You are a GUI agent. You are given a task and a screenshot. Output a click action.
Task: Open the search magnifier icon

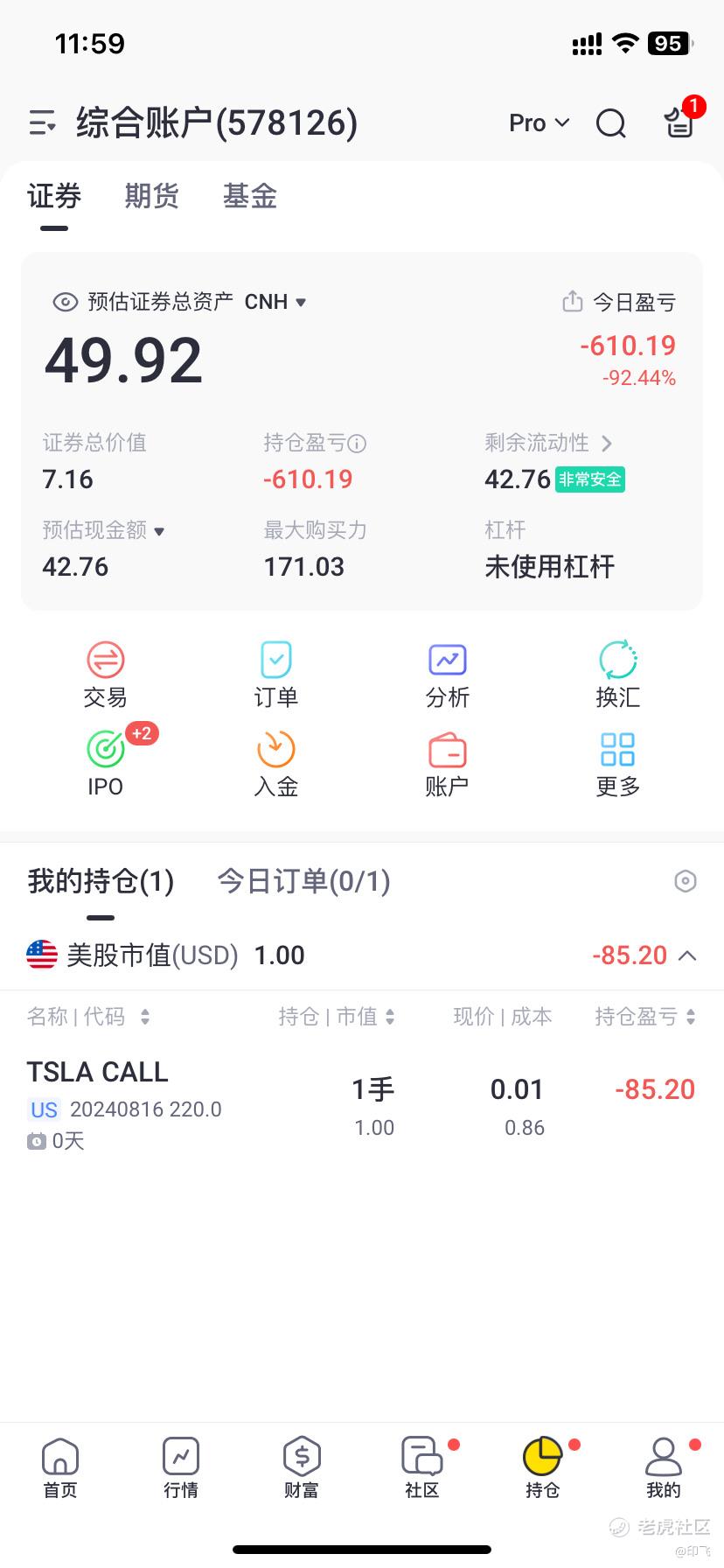click(x=610, y=123)
